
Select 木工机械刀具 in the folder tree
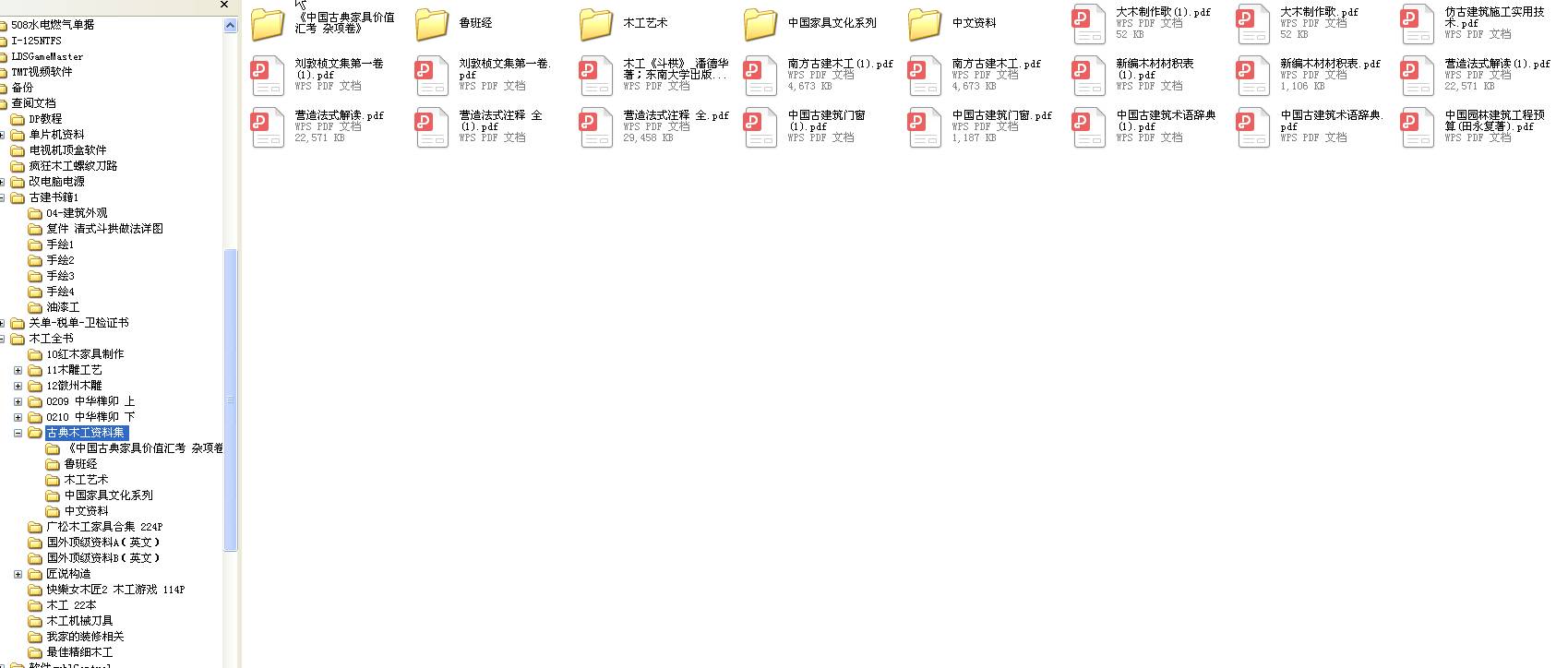[79, 621]
